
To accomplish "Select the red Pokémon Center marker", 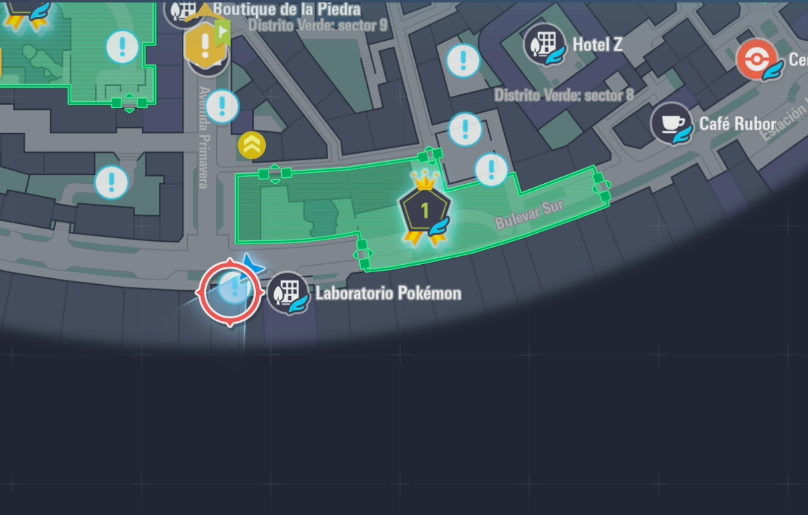I will (757, 60).
